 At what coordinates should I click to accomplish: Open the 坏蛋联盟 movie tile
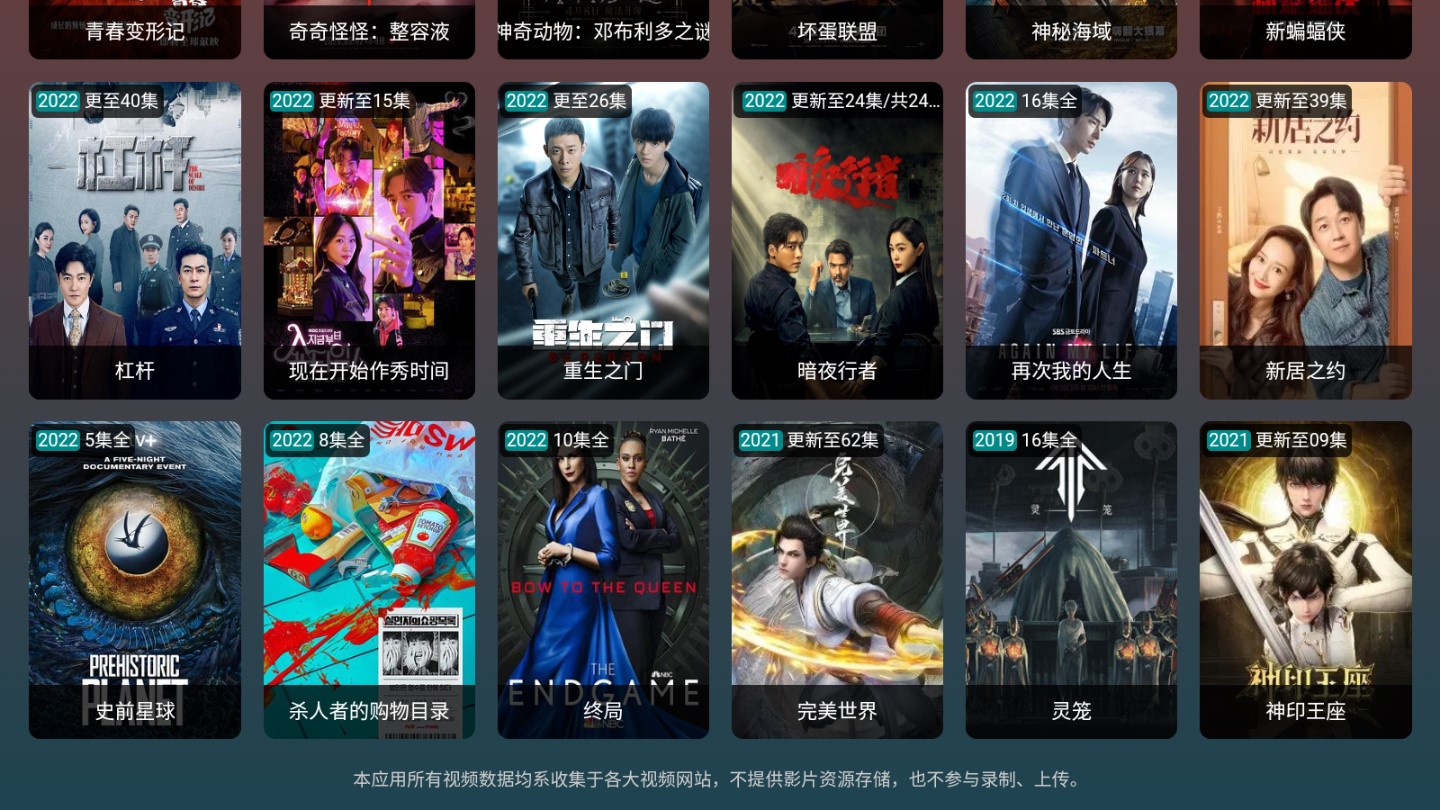pyautogui.click(x=837, y=28)
